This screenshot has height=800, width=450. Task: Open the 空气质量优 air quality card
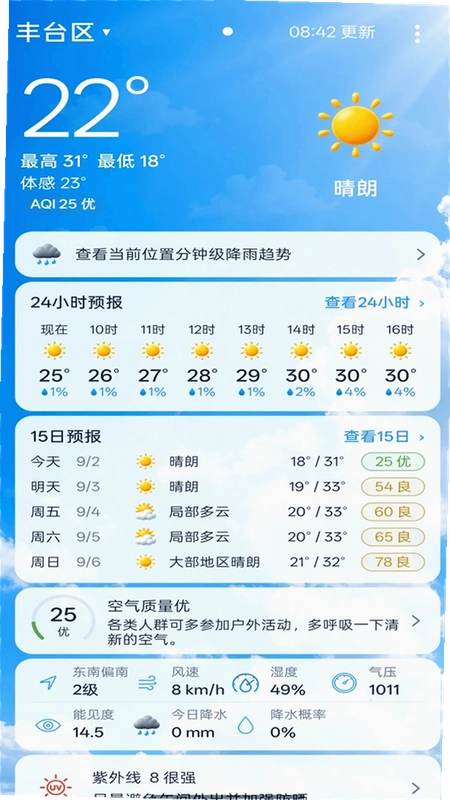228,621
